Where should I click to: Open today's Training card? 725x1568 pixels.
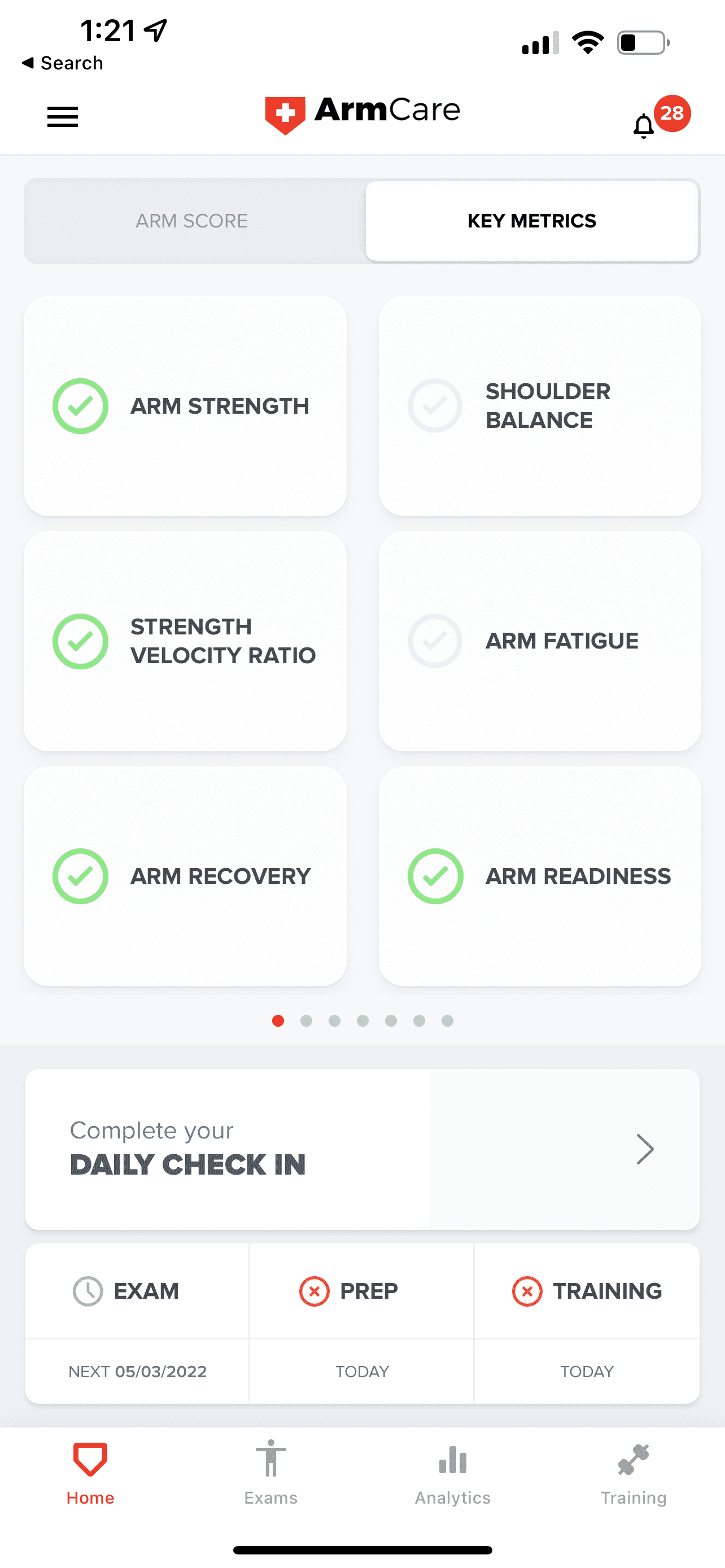pos(586,1324)
